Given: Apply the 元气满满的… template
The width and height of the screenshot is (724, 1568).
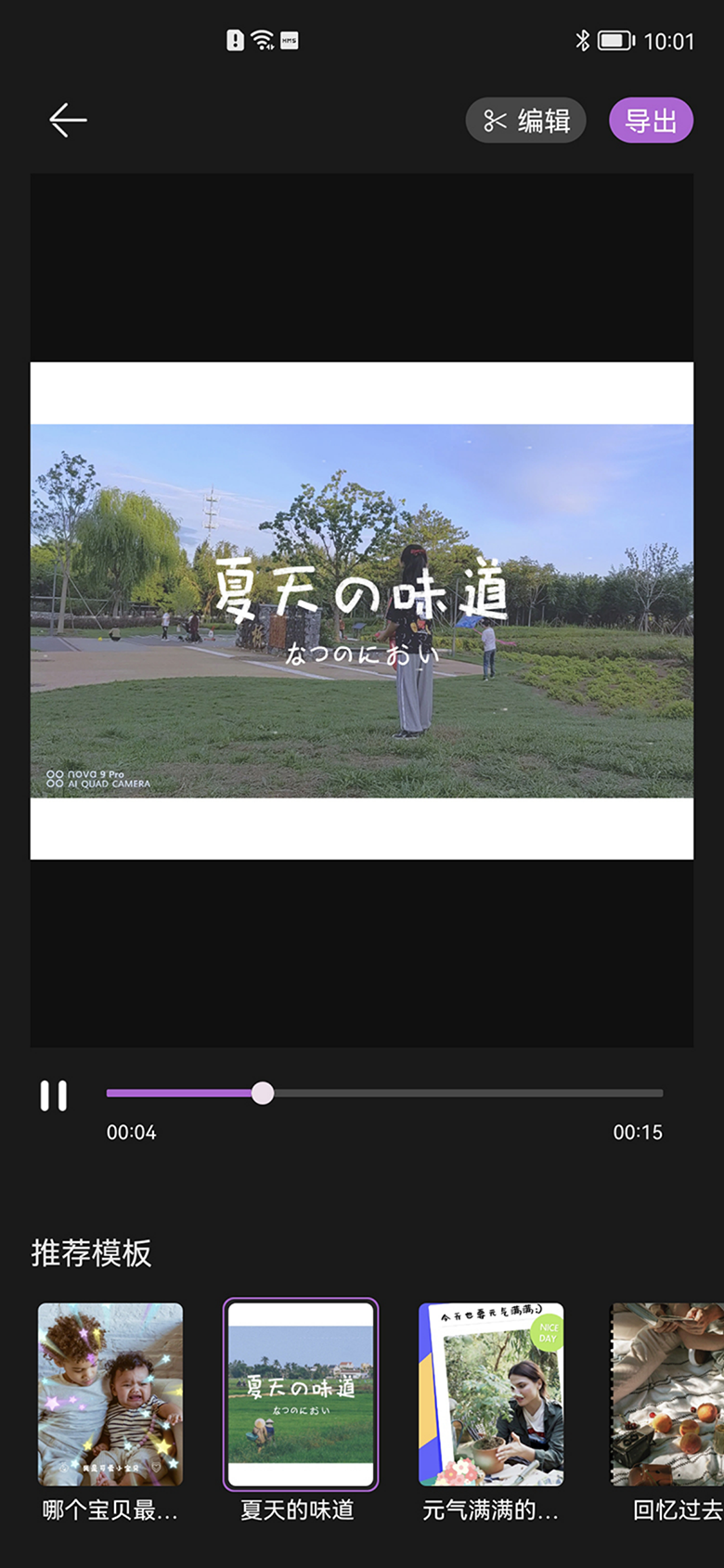Looking at the screenshot, I should [x=491, y=1394].
